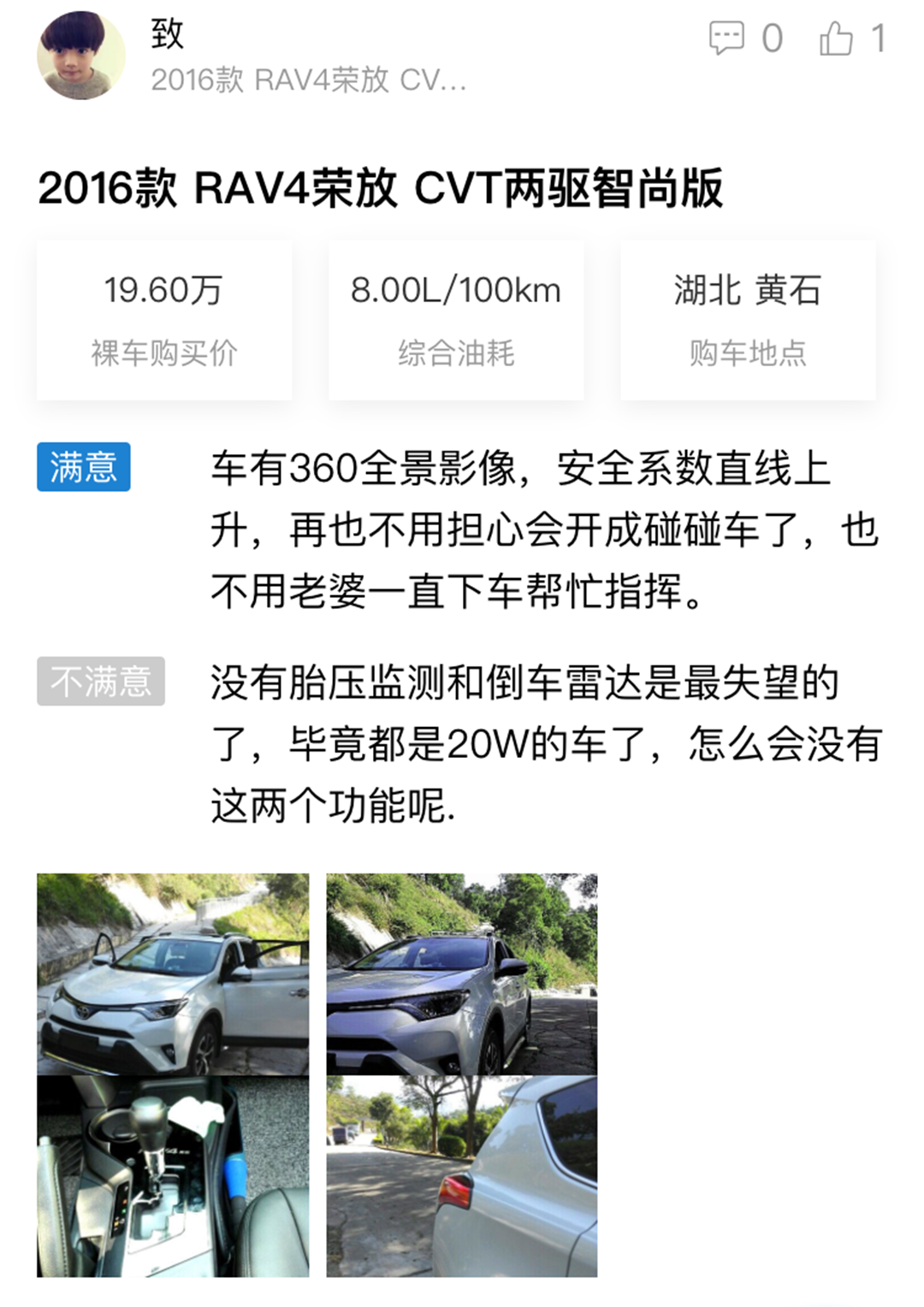View the rear taillight photo
This screenshot has height=1307, width=924.
click(461, 1176)
